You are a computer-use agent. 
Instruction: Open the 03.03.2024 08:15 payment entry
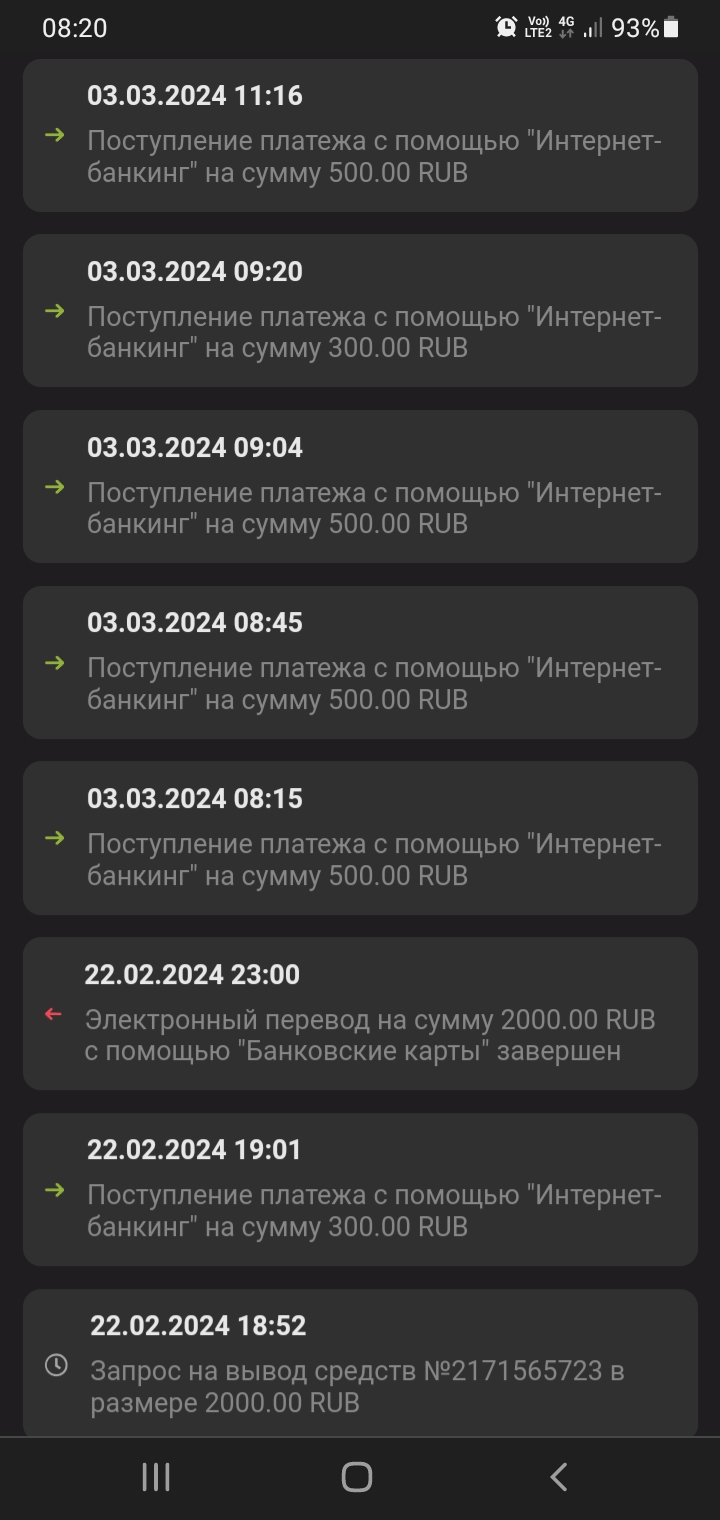coord(360,838)
